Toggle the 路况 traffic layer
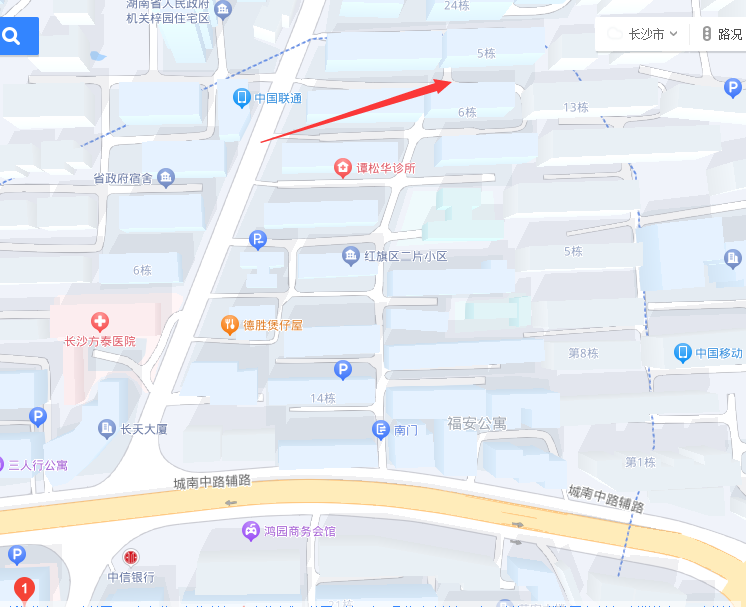Screen dimensions: 746x607 click(x=722, y=34)
